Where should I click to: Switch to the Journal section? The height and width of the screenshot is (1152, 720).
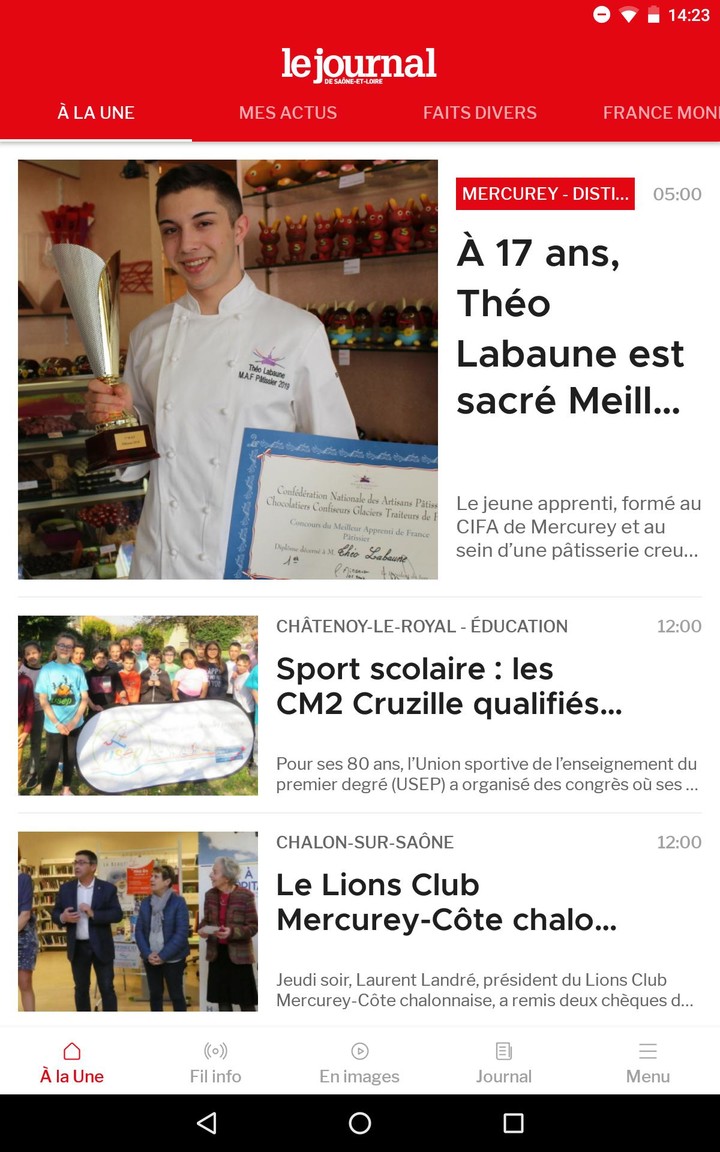point(503,1062)
